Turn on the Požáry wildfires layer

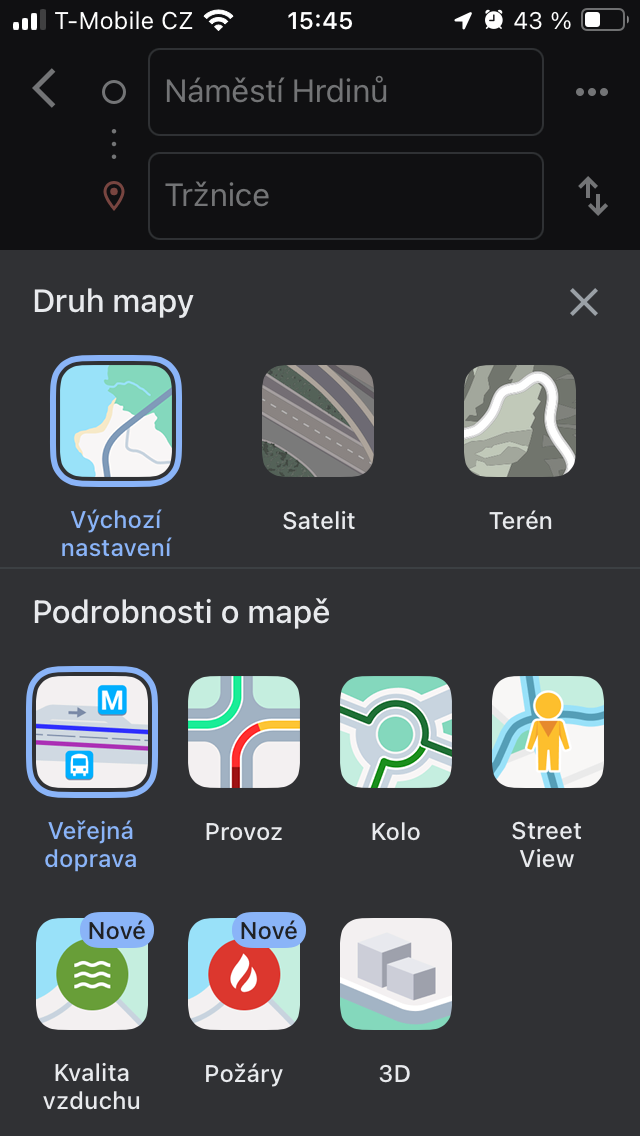coord(244,974)
